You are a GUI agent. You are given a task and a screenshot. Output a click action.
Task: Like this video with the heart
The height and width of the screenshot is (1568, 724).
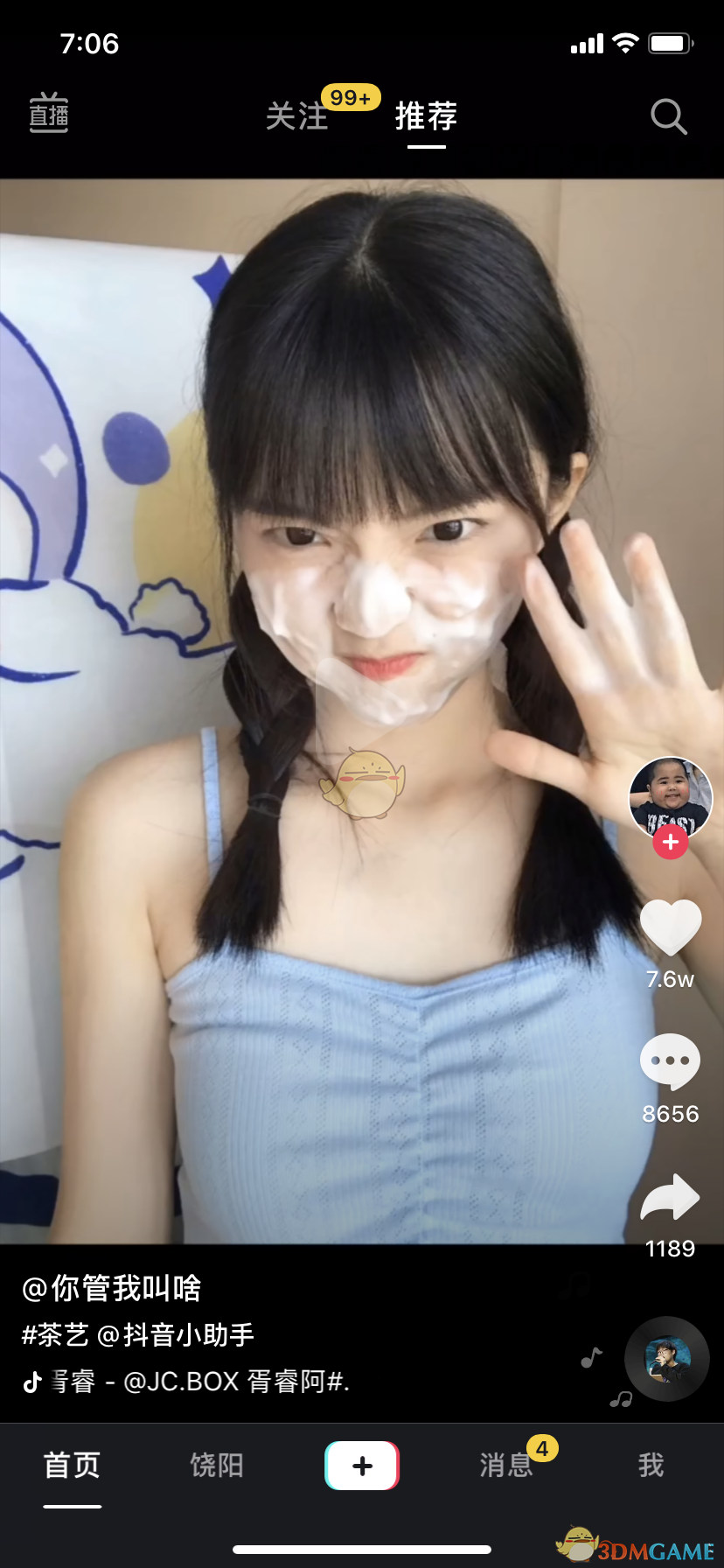pos(671,927)
